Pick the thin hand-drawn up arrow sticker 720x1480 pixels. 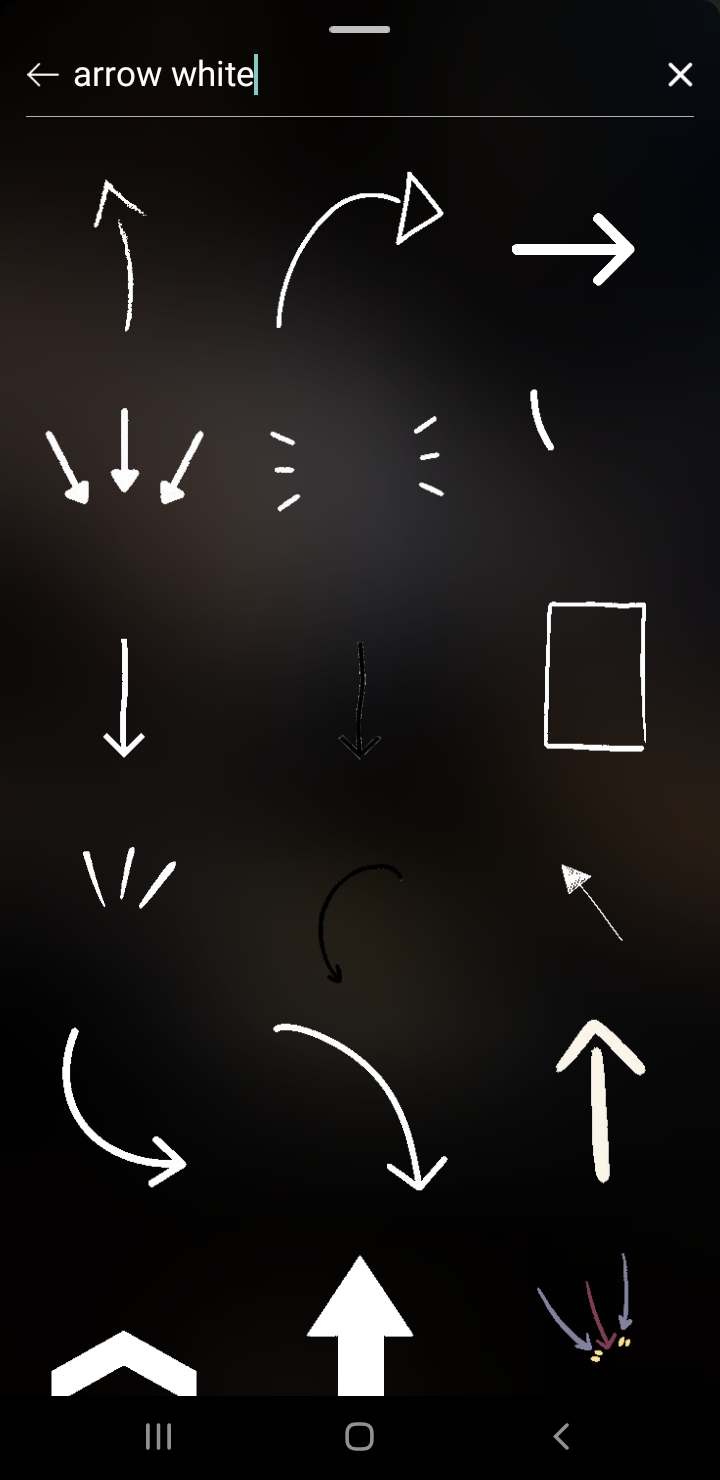(x=122, y=255)
